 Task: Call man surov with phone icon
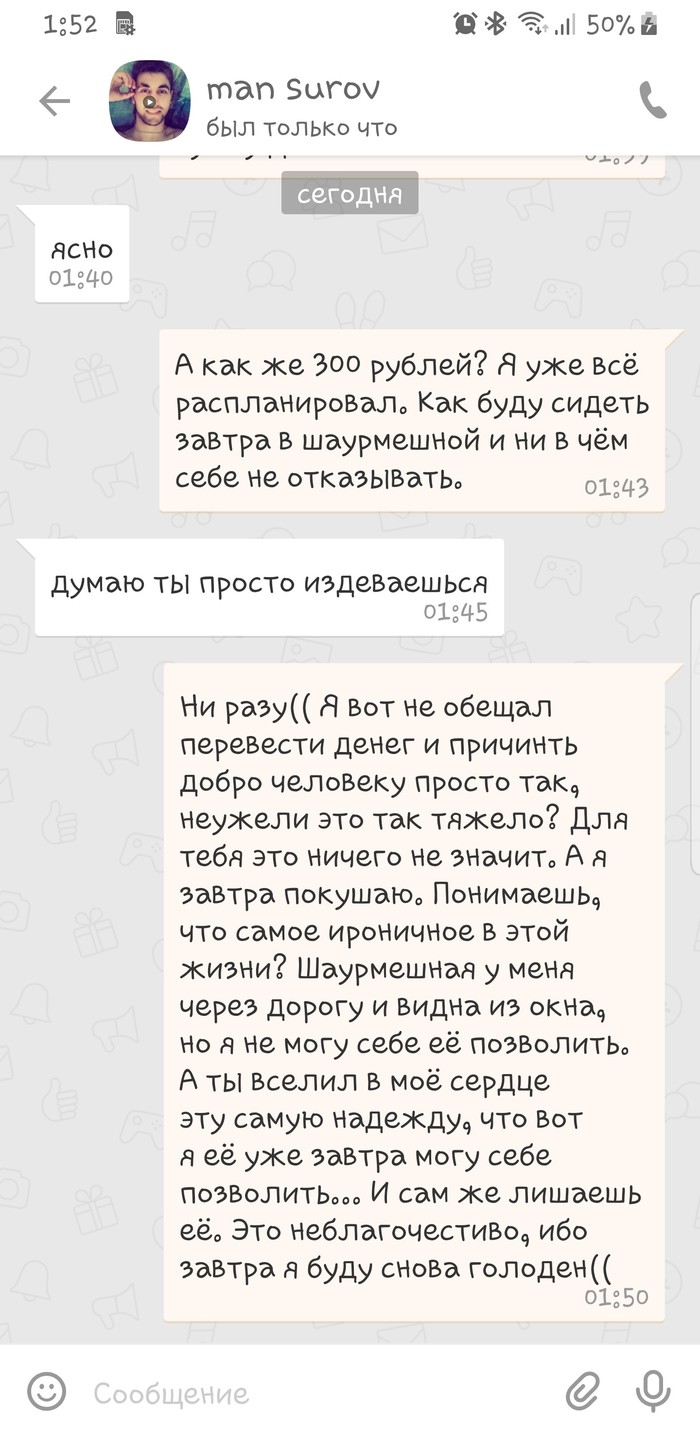652,101
